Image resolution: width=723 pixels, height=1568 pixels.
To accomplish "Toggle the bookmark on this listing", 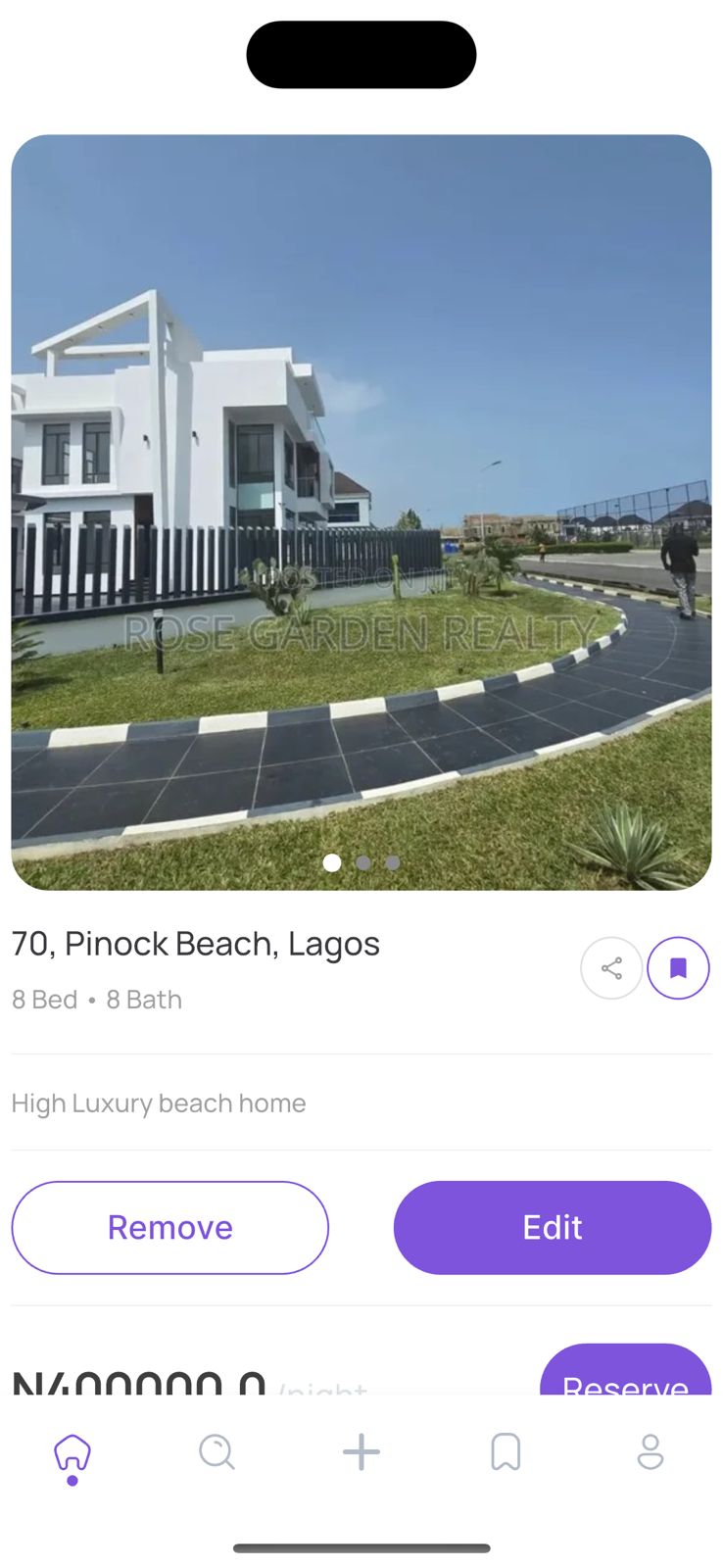I will [678, 968].
